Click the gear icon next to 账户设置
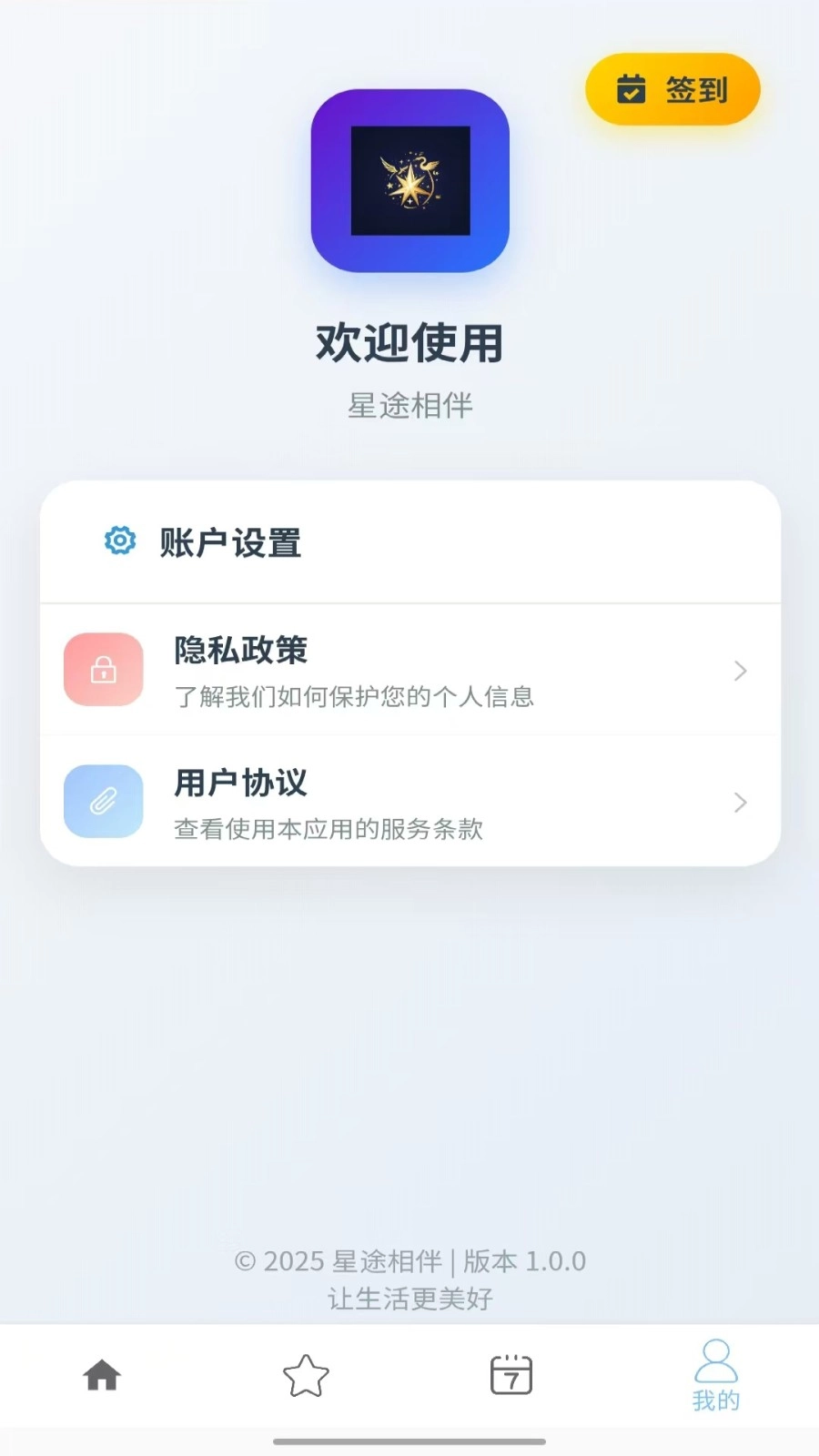 119,541
